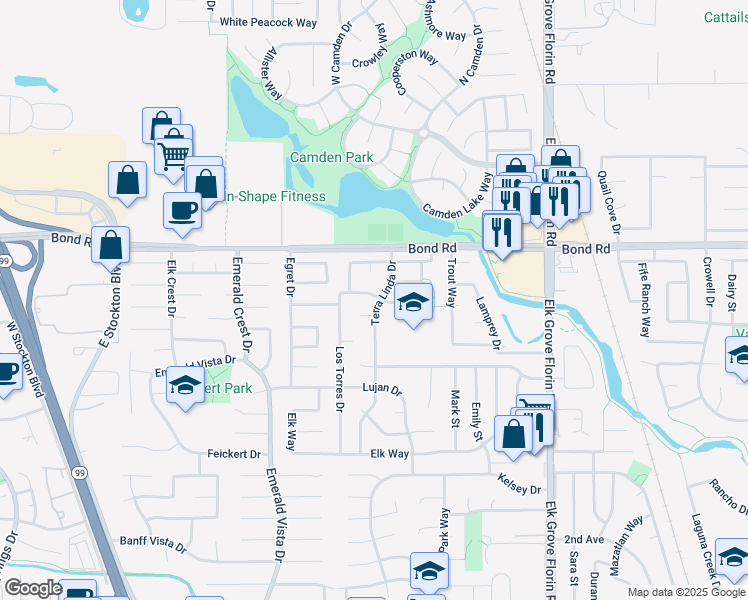Tap the shopping bag marker near Emily St
Screen dimensions: 748x600
[x=514, y=434]
